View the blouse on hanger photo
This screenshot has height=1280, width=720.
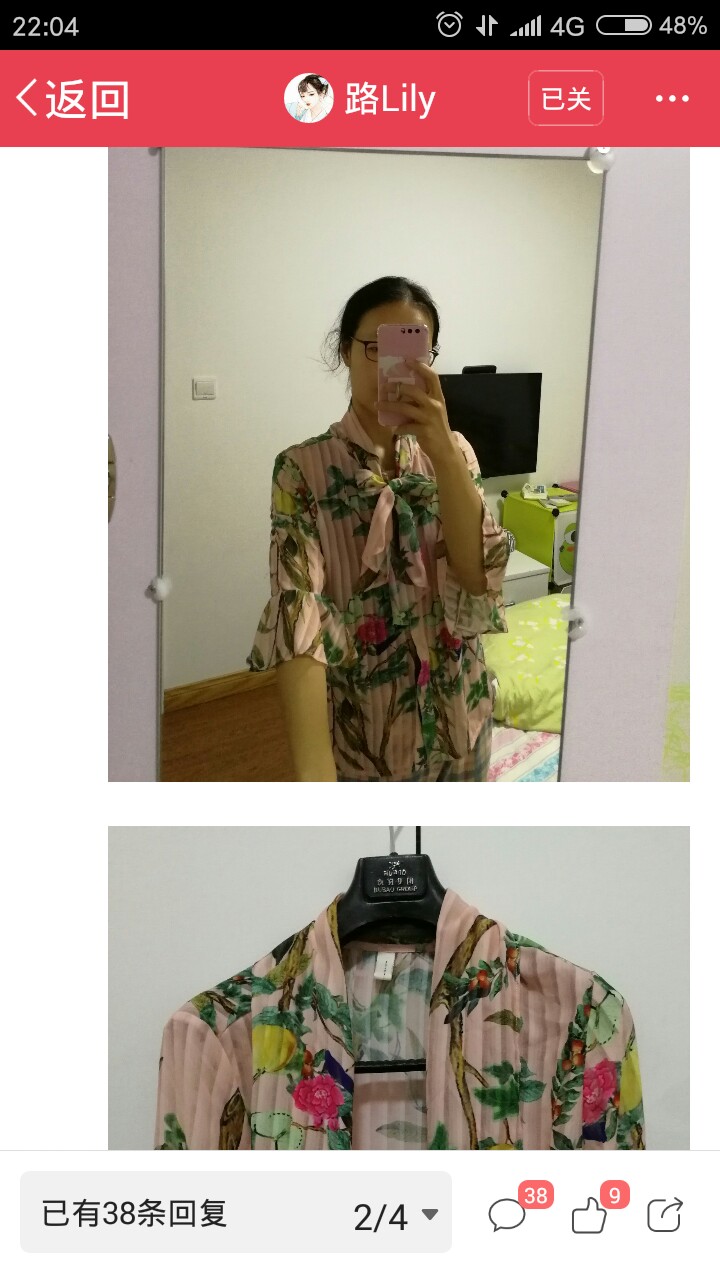399,988
